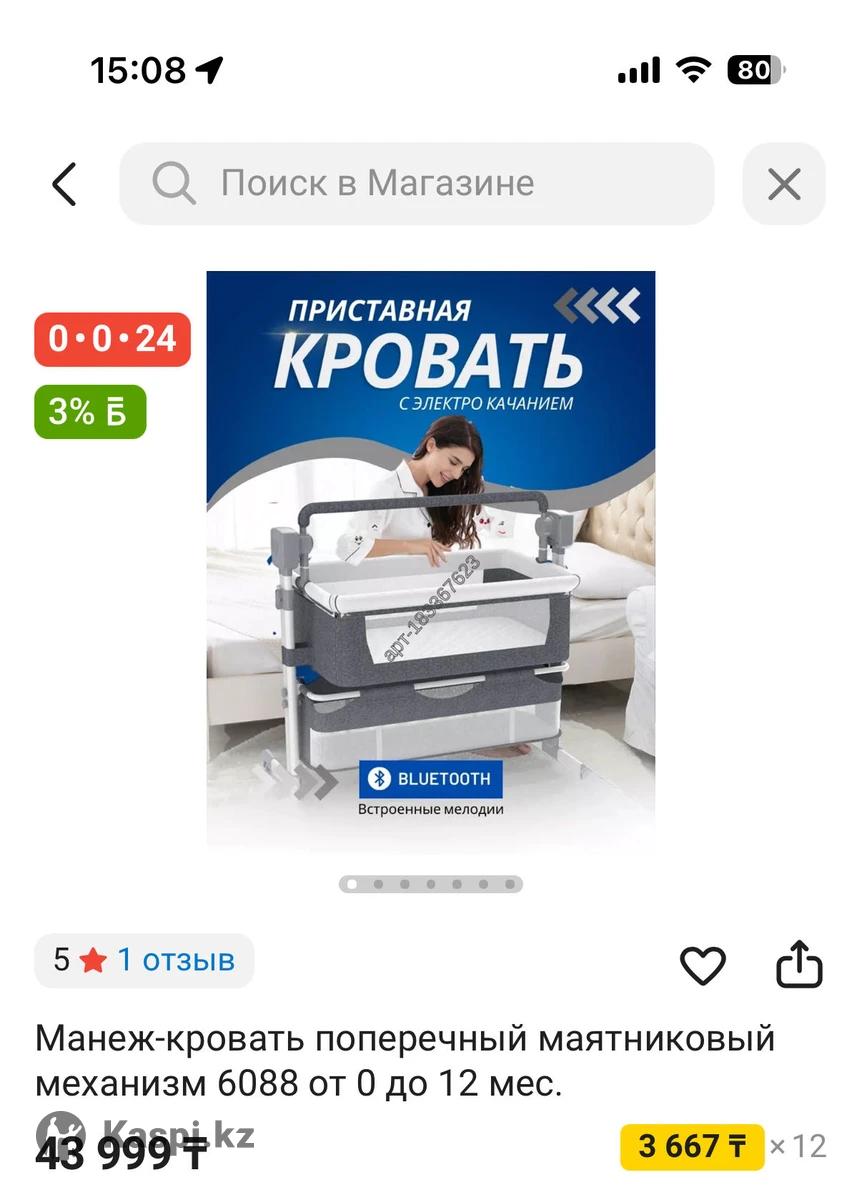Add this product to favorites
Screen dimensions: 862x1200
[x=702, y=966]
